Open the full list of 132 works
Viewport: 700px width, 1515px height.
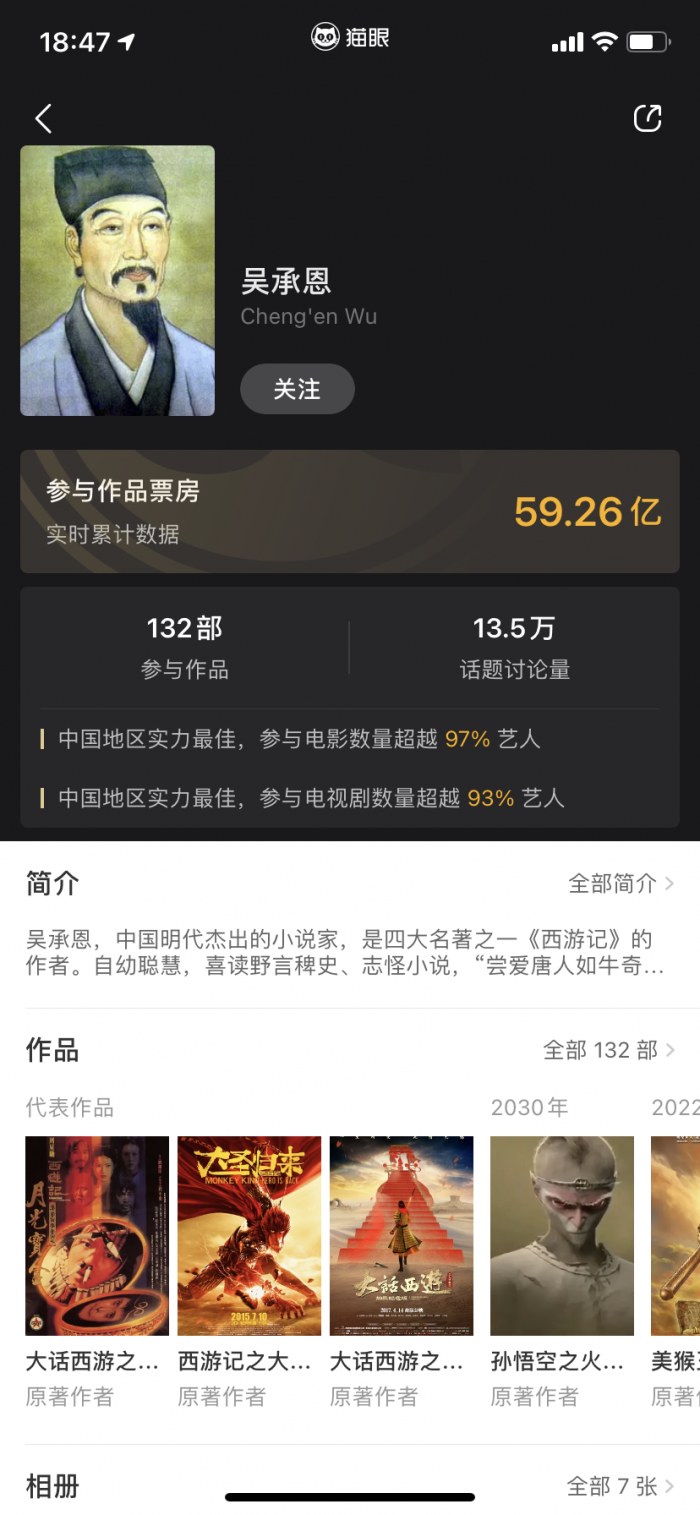[x=608, y=1050]
